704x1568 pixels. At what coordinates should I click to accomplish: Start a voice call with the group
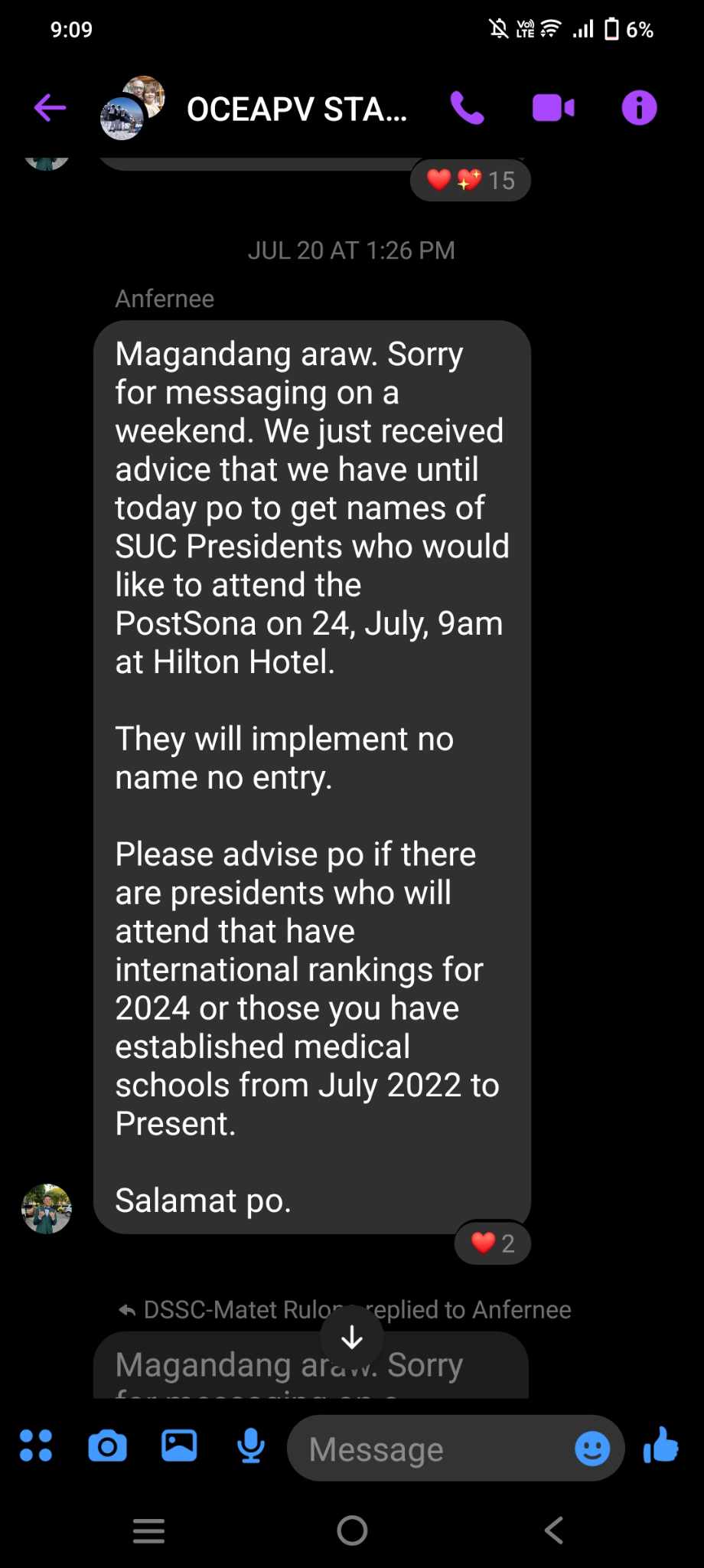pyautogui.click(x=467, y=108)
